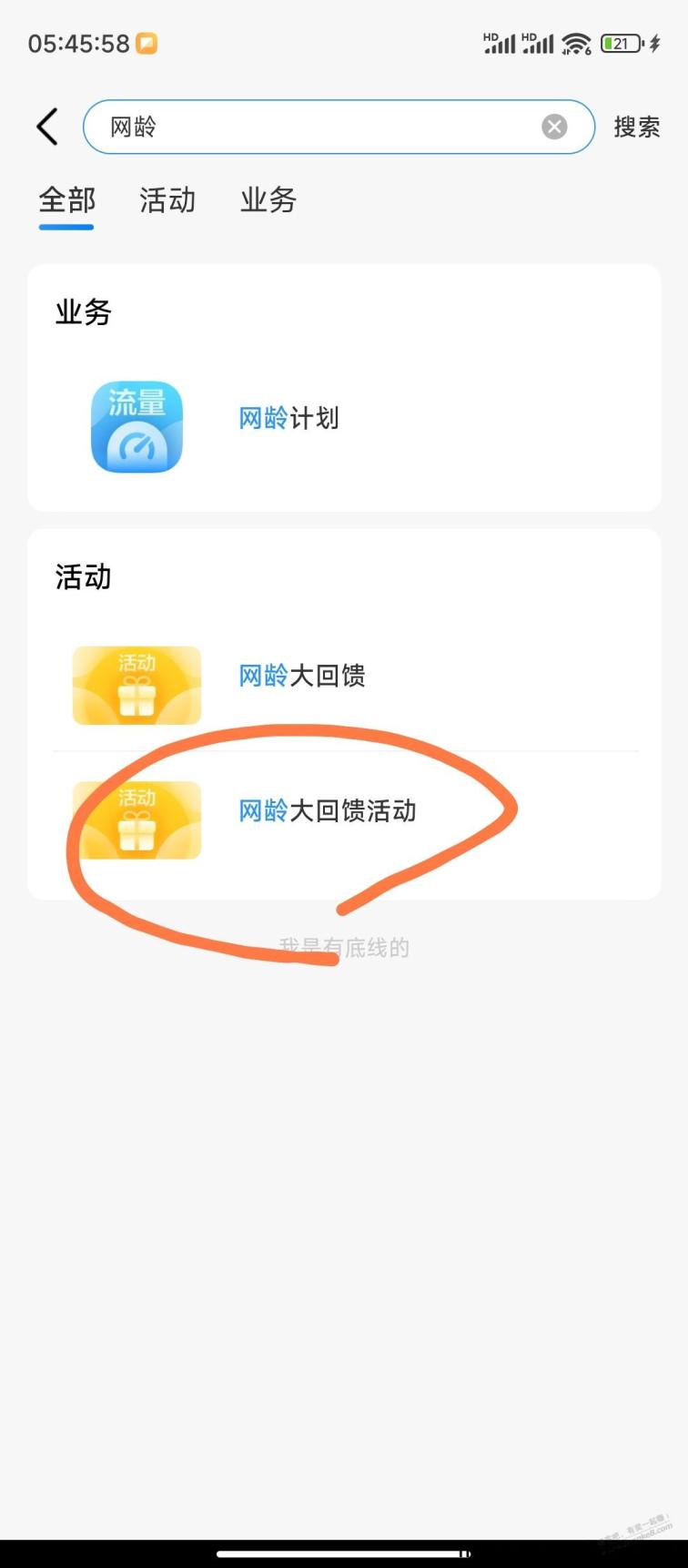The height and width of the screenshot is (1568, 688).
Task: Tap the search field containing 网龄
Action: coord(339,127)
